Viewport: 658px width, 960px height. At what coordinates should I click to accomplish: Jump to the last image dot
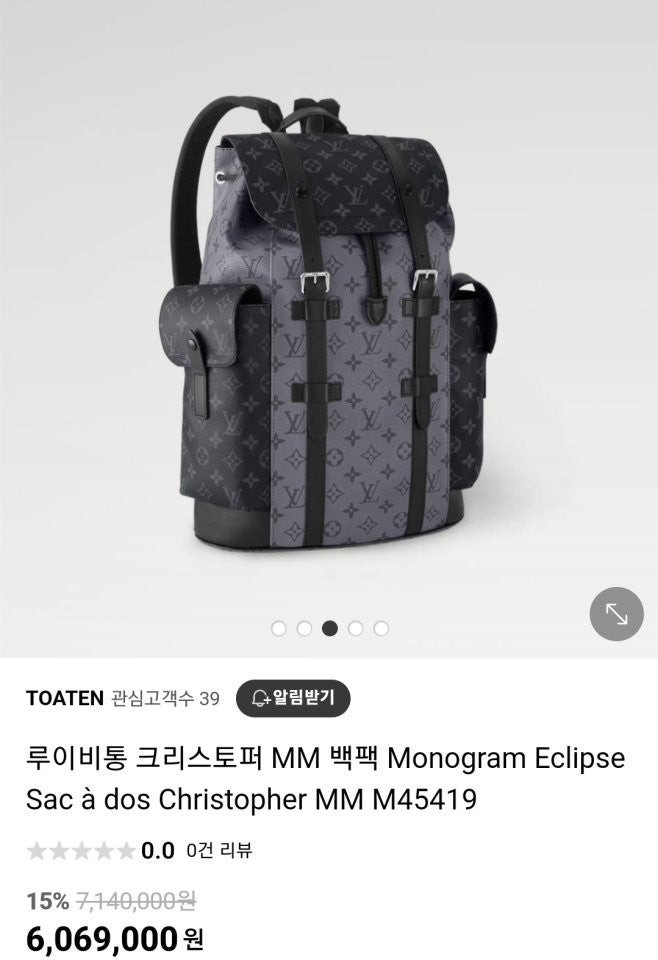[x=381, y=629]
